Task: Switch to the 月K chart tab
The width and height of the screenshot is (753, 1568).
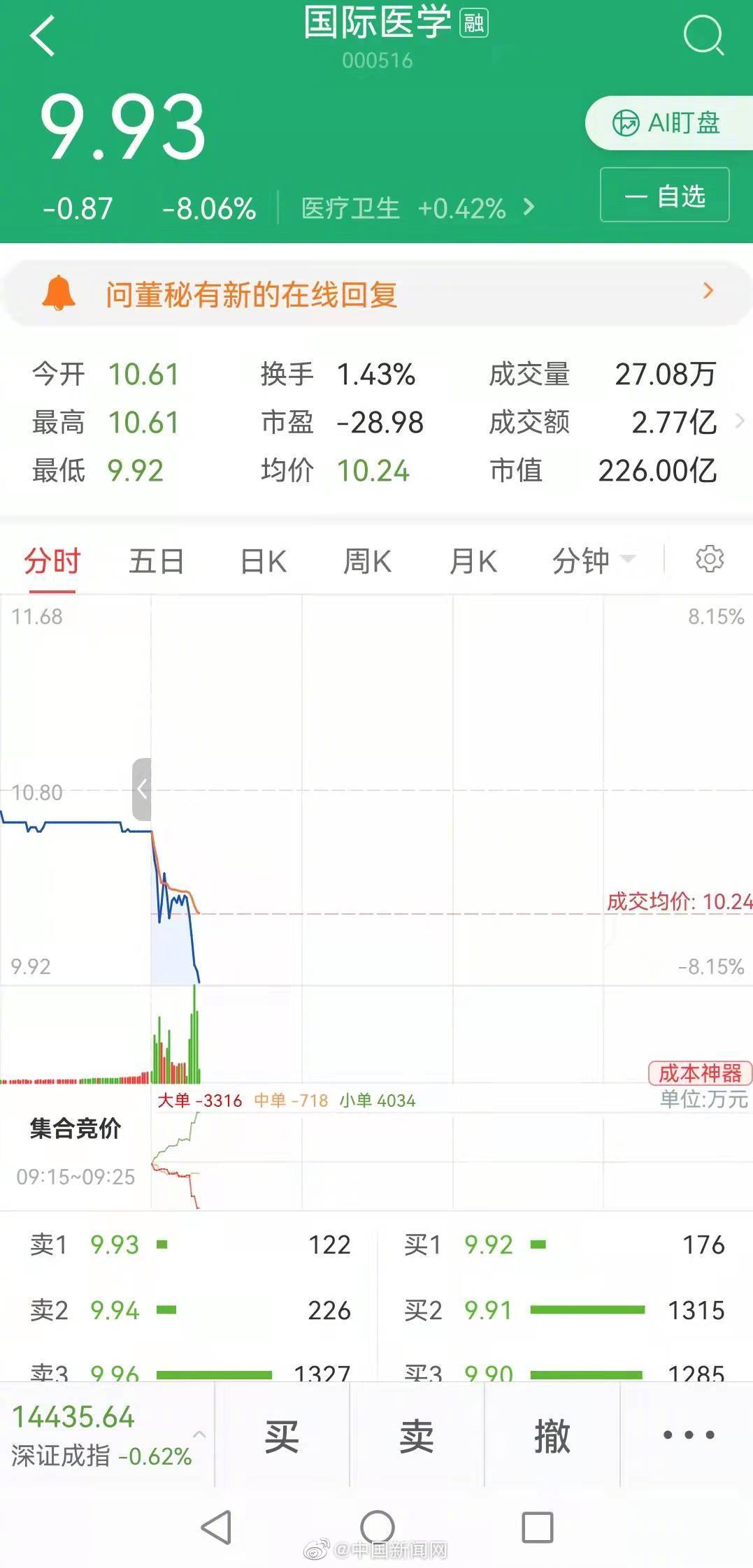Action: [x=473, y=561]
